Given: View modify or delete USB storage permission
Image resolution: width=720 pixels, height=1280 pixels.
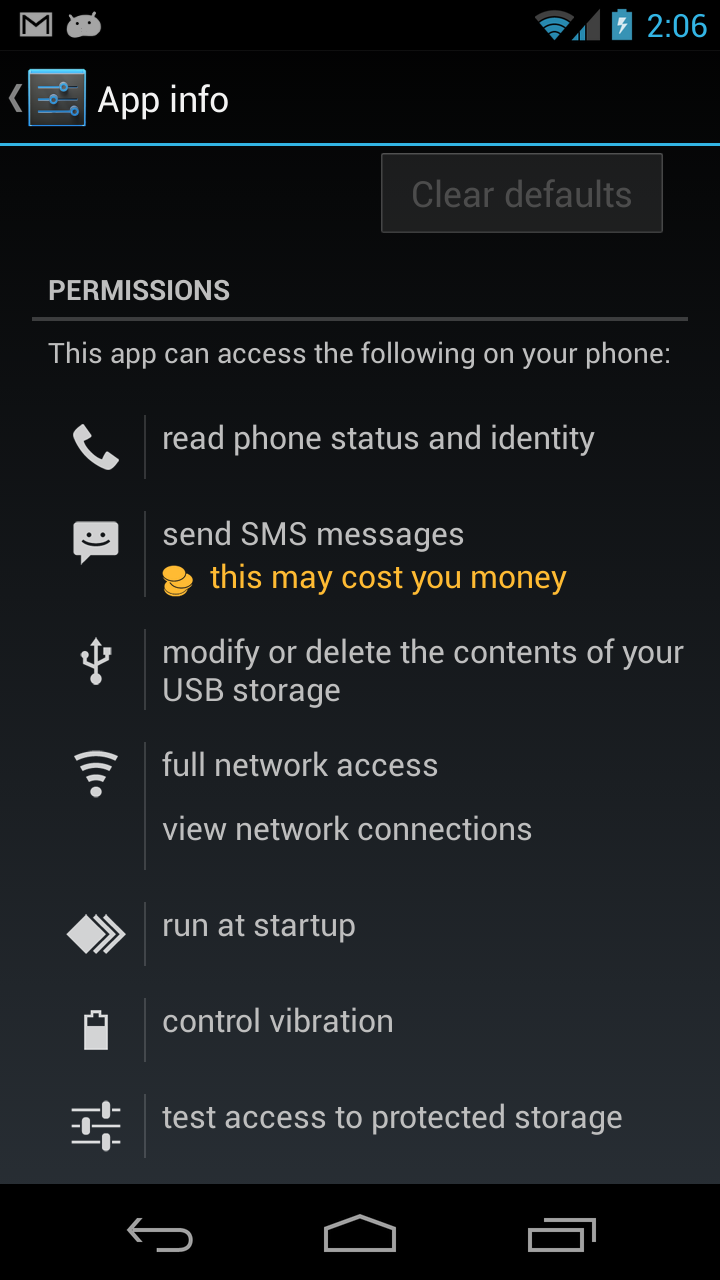Looking at the screenshot, I should tap(422, 671).
